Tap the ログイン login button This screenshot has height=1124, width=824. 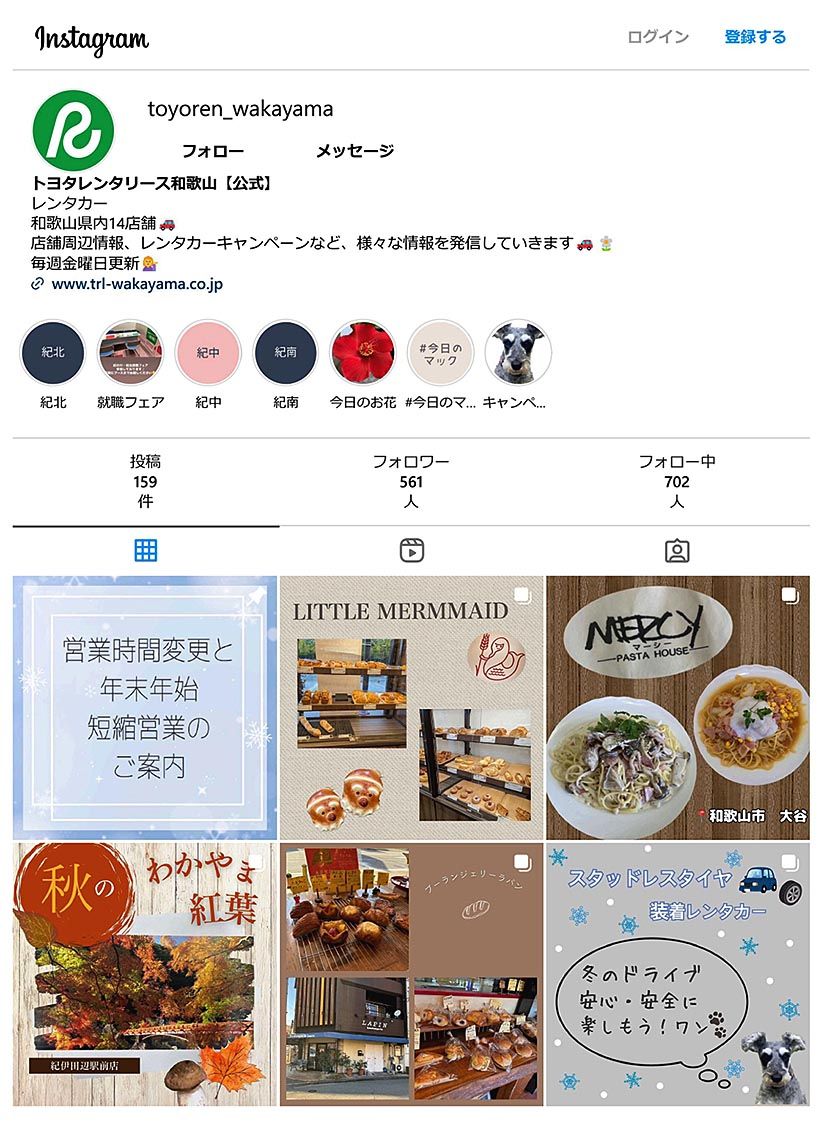click(657, 37)
